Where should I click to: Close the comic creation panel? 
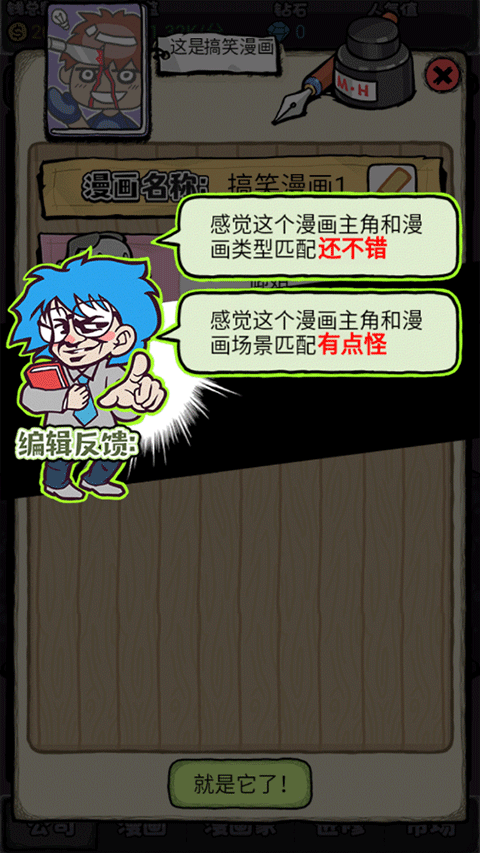click(442, 76)
